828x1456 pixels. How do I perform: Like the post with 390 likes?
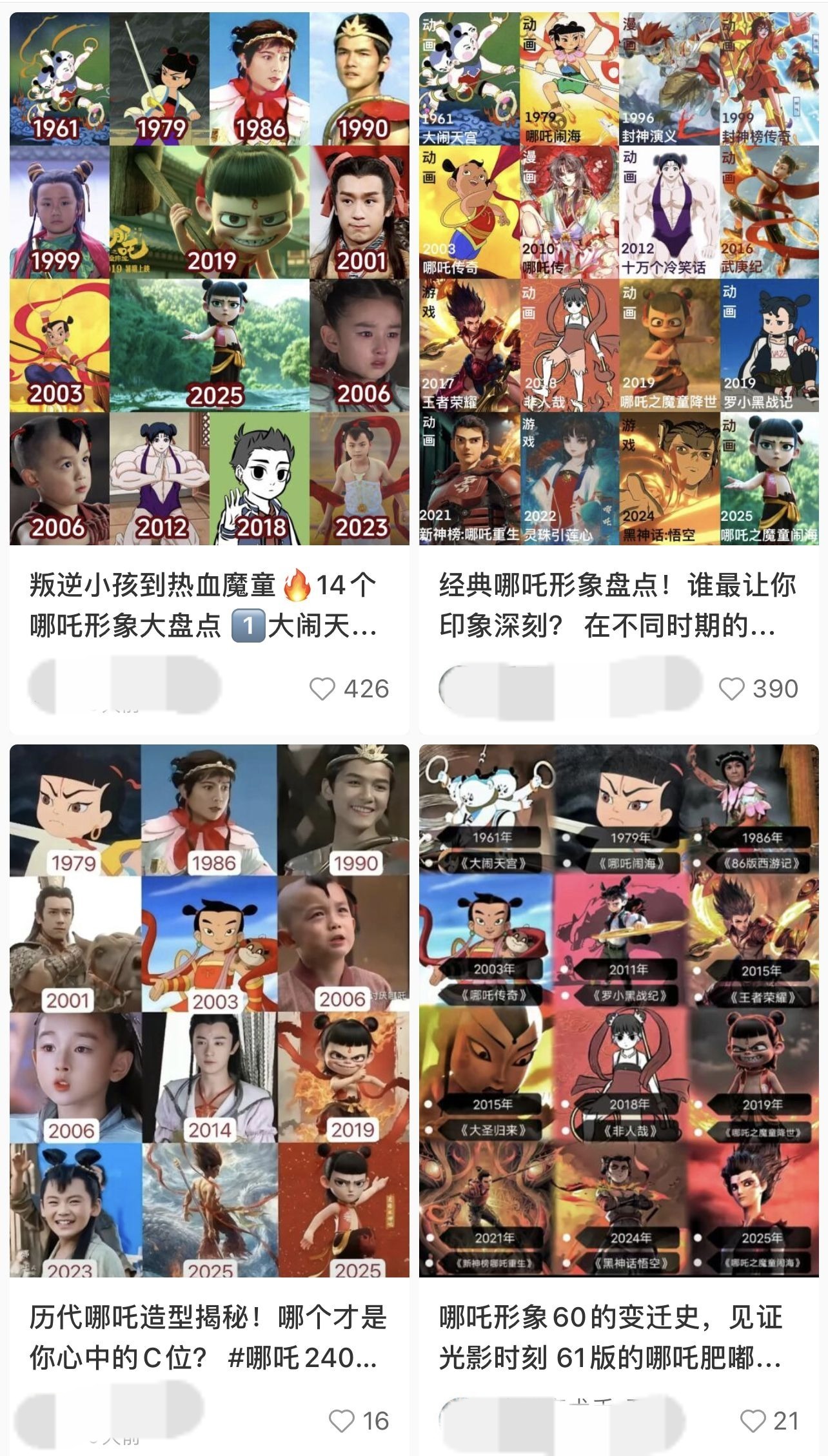(732, 688)
